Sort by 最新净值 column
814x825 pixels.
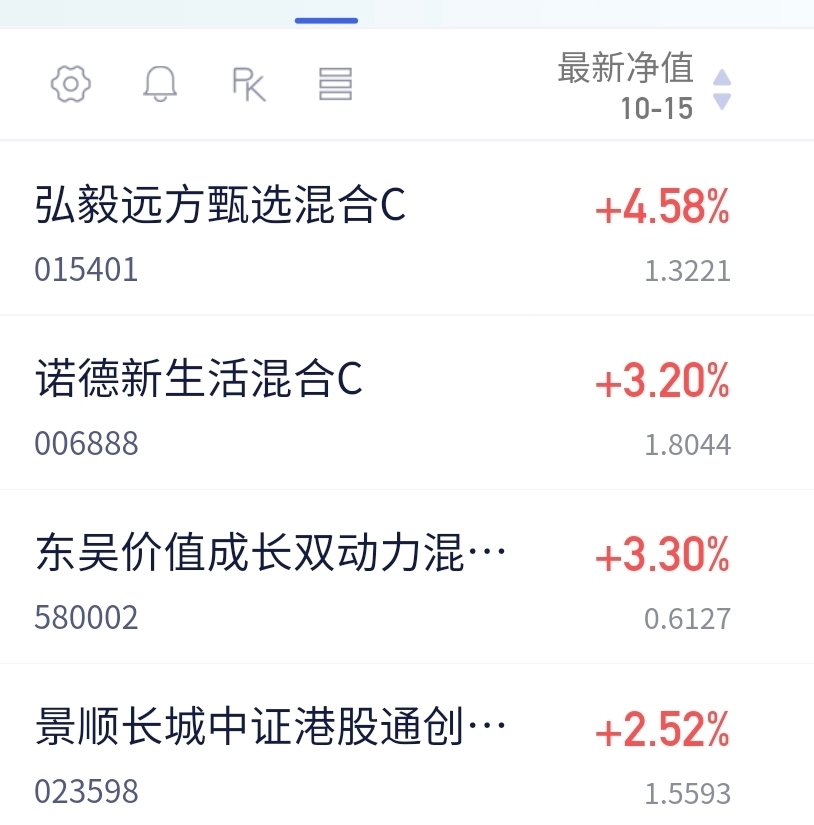644,87
